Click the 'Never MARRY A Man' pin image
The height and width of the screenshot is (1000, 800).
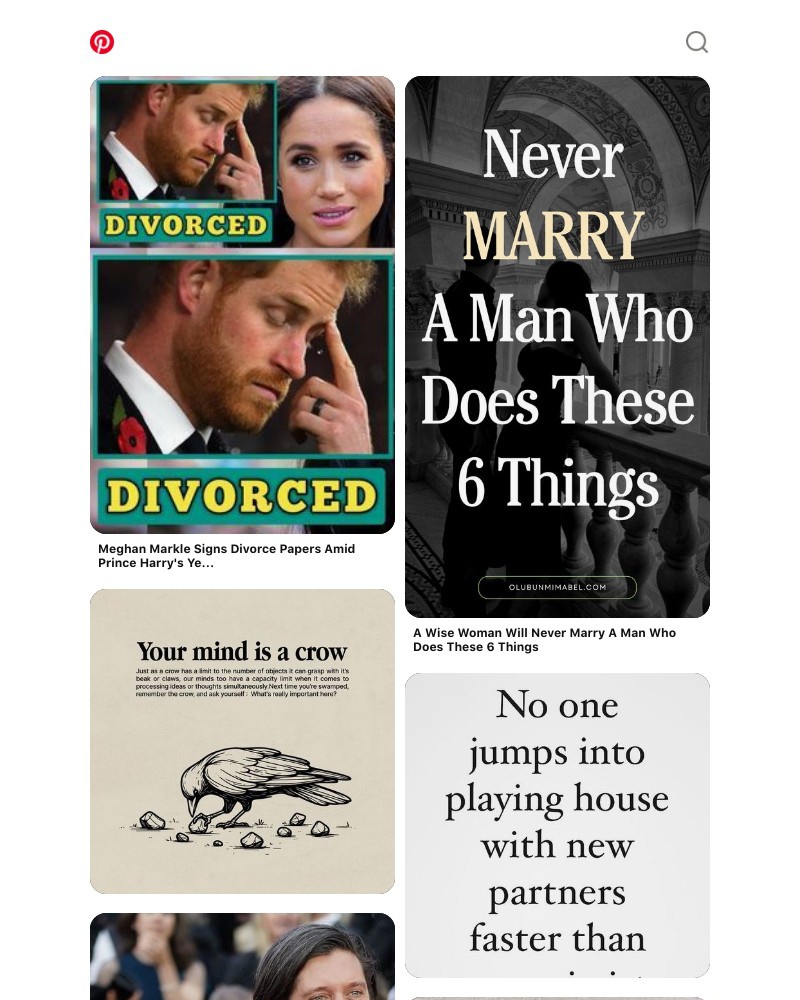(x=557, y=347)
